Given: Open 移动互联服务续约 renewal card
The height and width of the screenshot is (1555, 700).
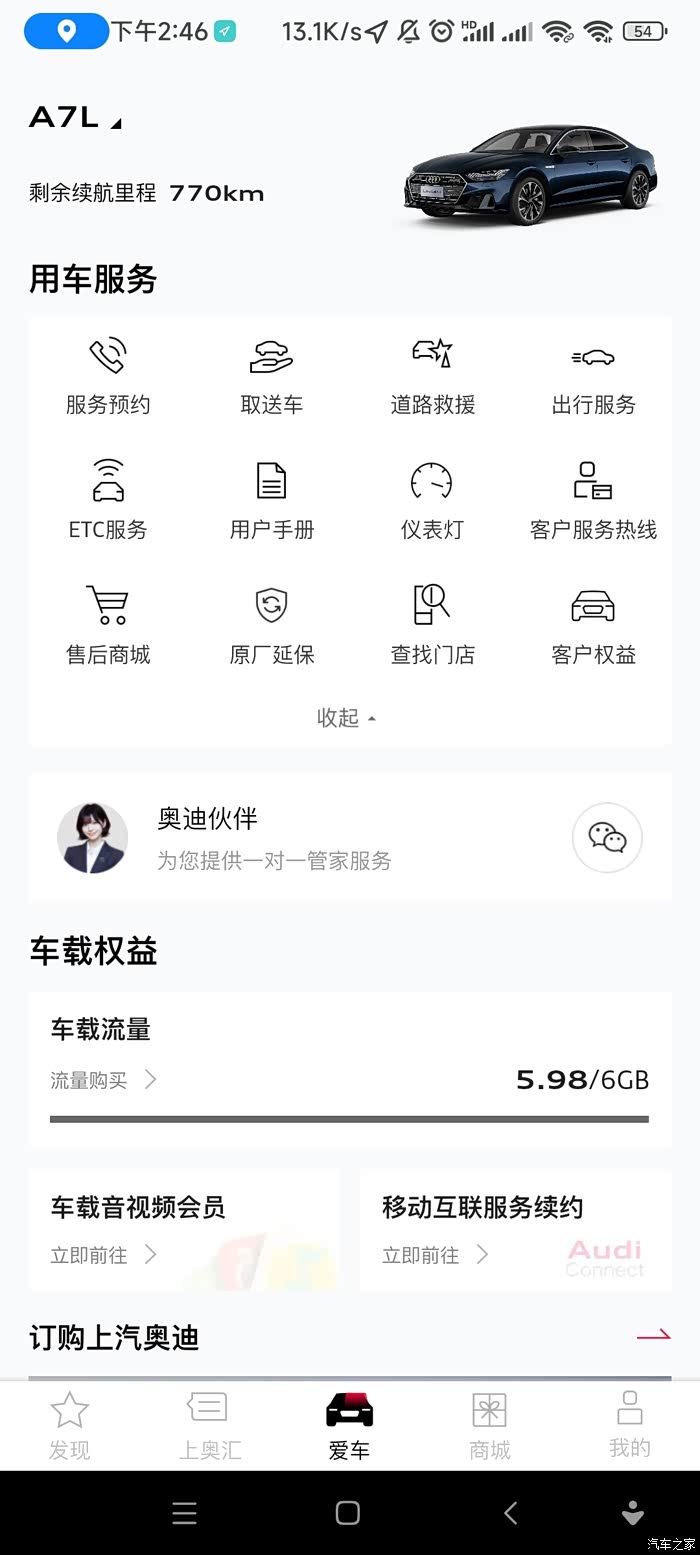Looking at the screenshot, I should (x=515, y=1229).
